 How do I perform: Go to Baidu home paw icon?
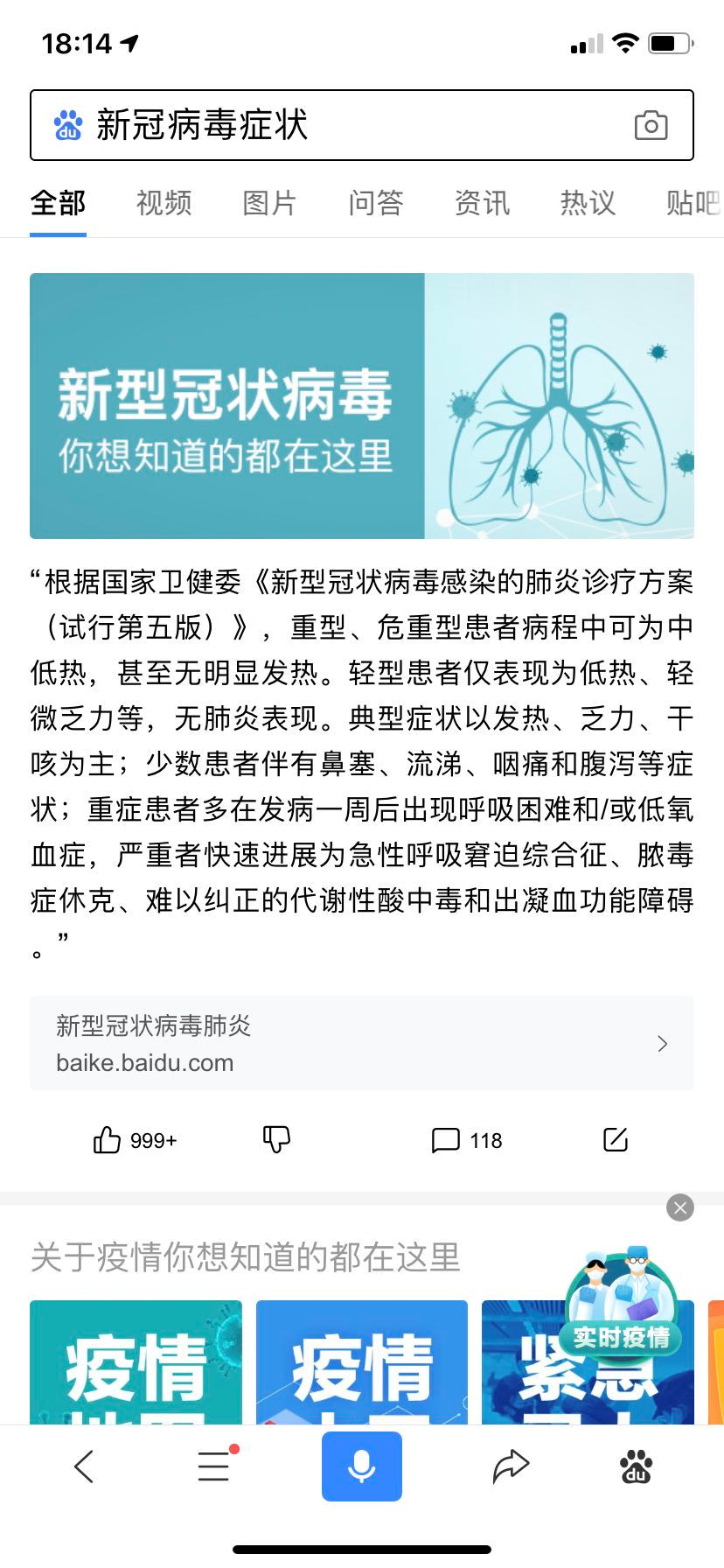(636, 1466)
